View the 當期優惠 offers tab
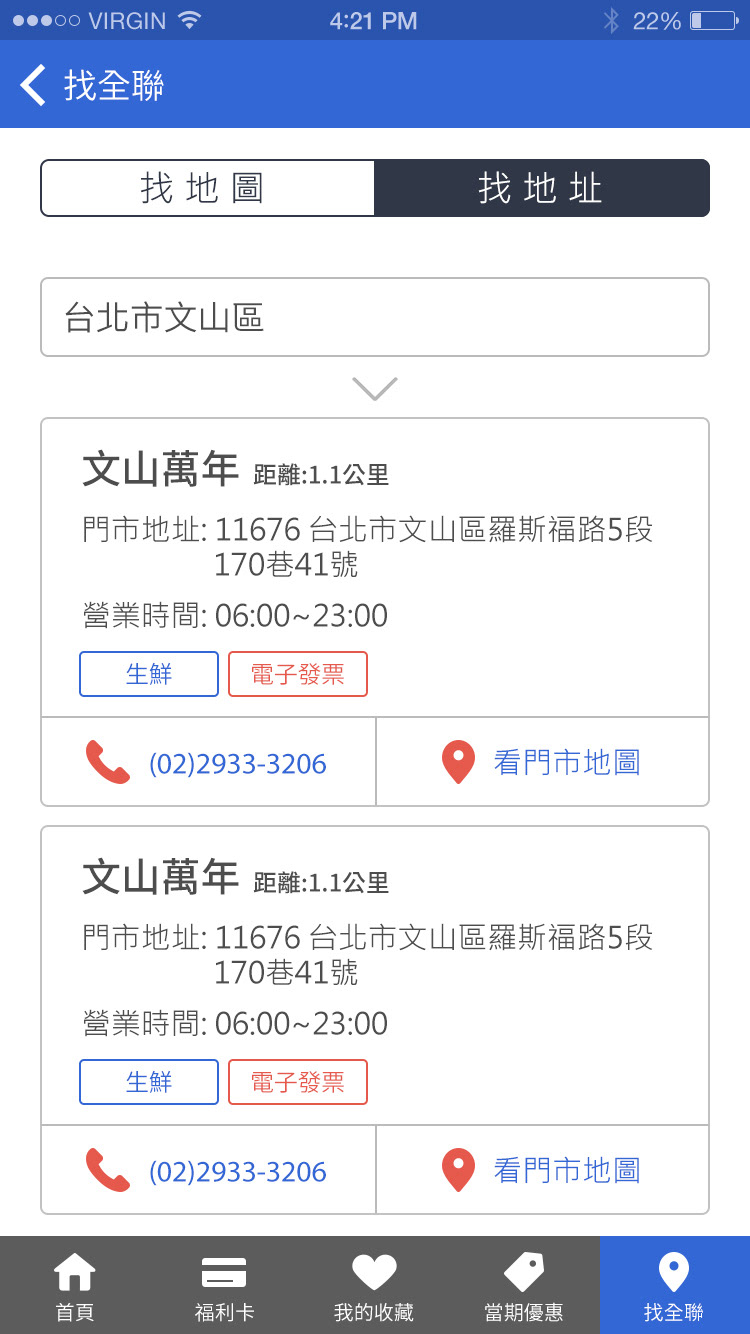This screenshot has height=1334, width=750. coord(524,1285)
